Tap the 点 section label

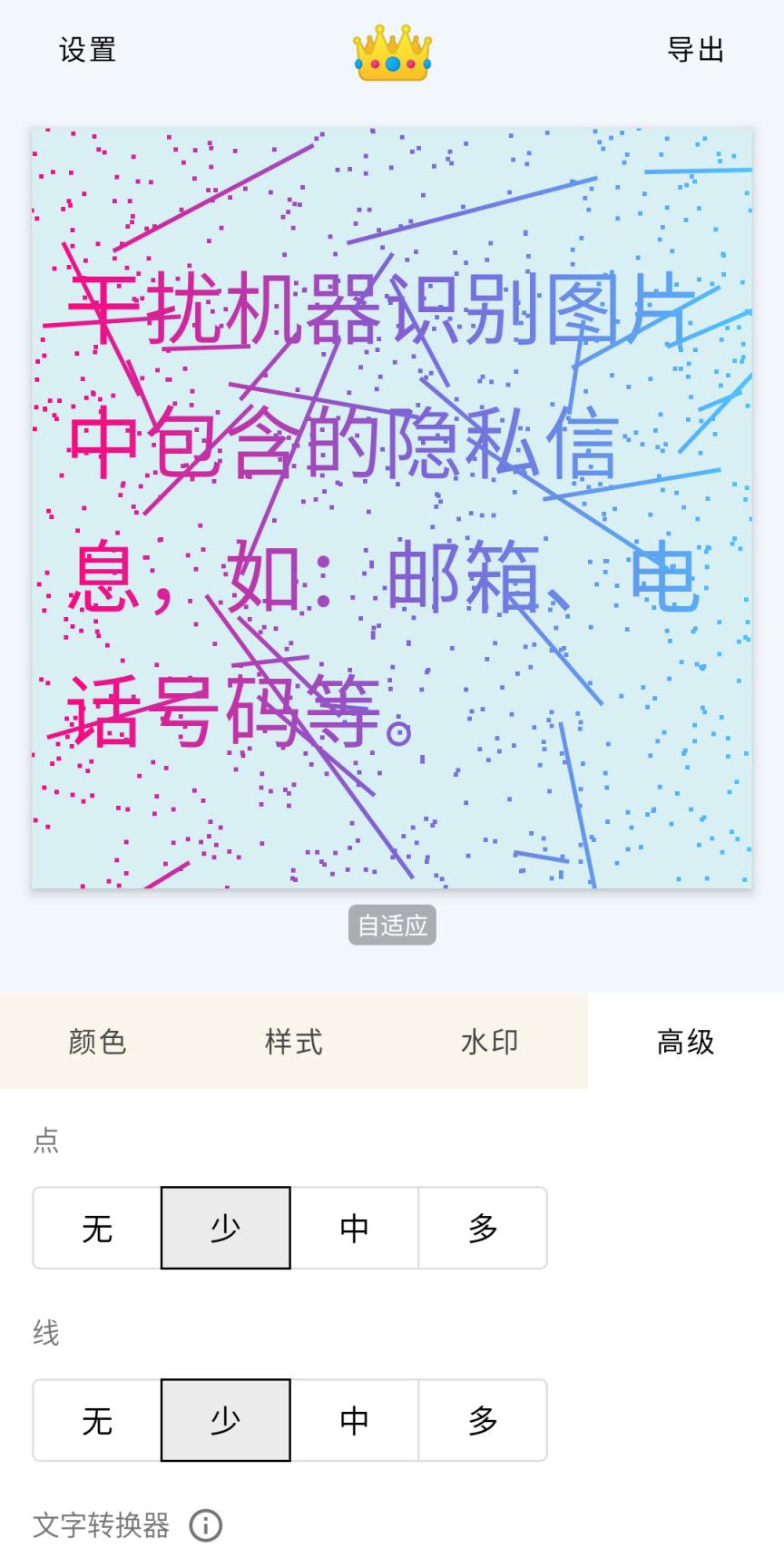click(x=46, y=1141)
